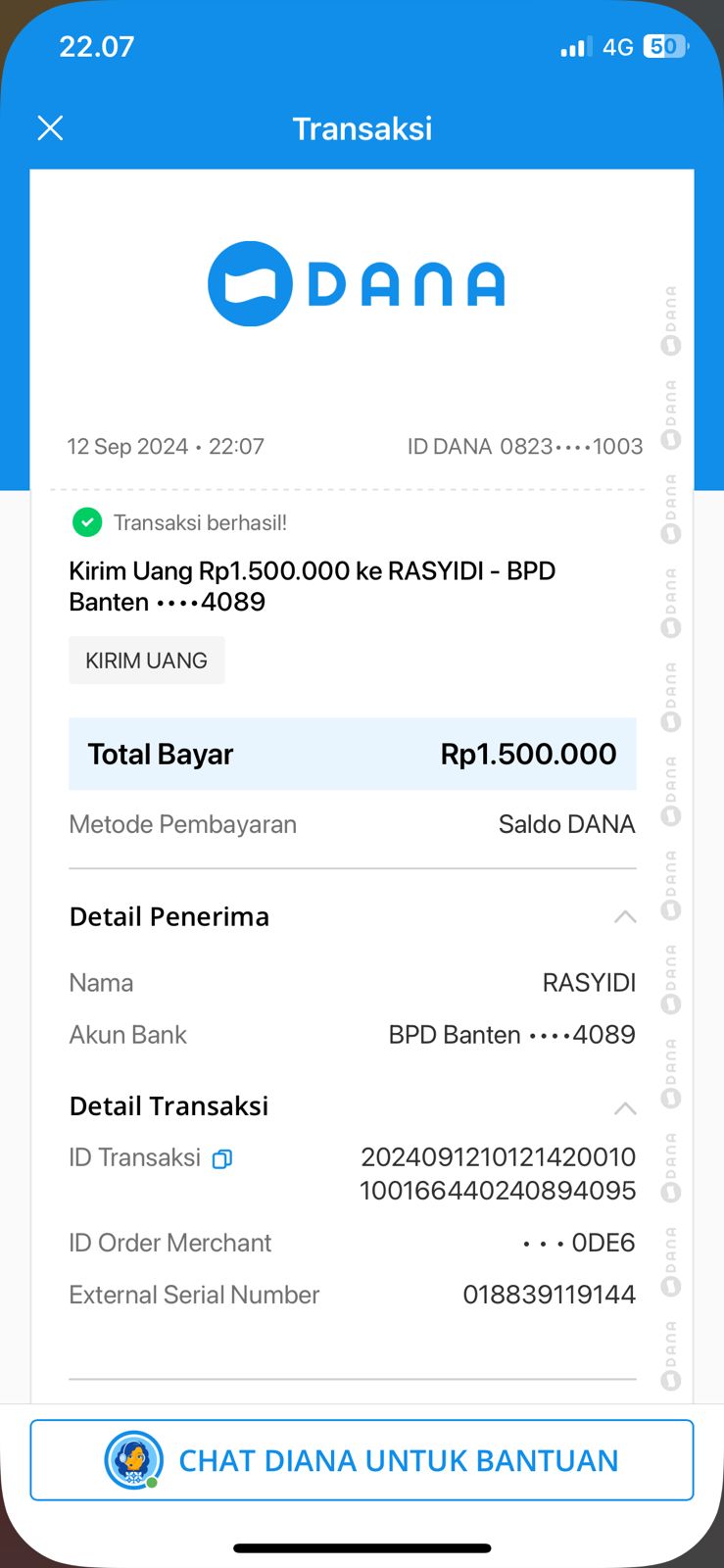Switch to the Transaksi header tab

(x=362, y=128)
